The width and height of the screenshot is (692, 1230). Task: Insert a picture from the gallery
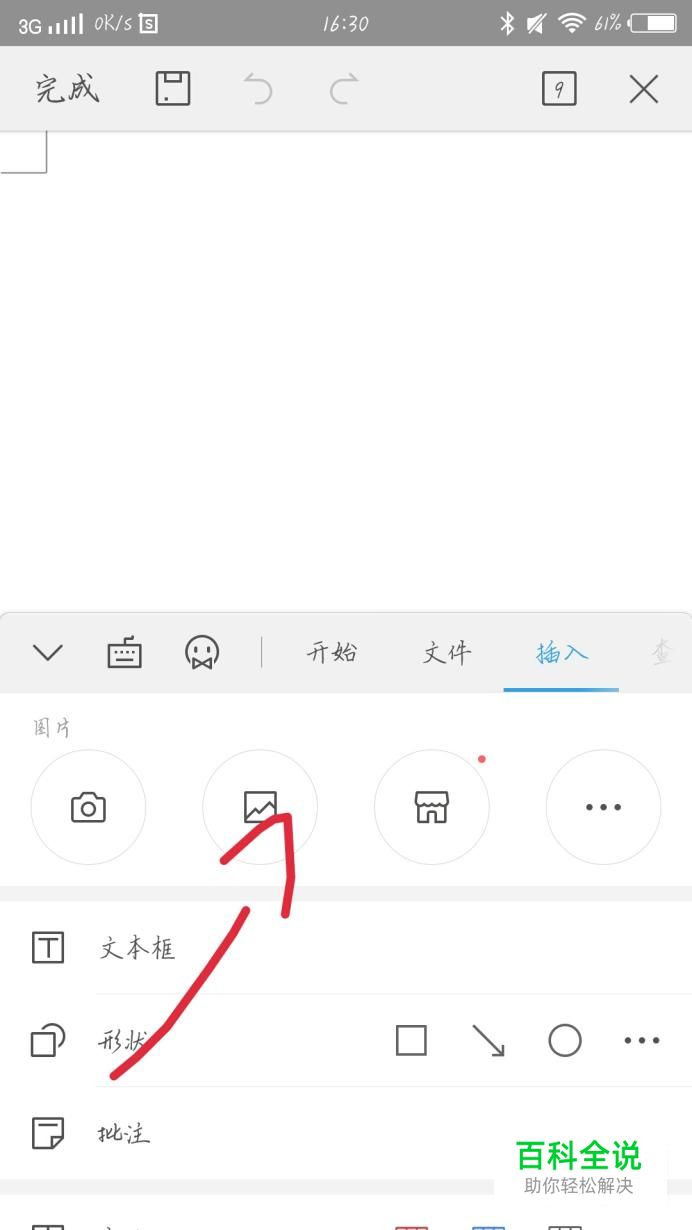[260, 807]
